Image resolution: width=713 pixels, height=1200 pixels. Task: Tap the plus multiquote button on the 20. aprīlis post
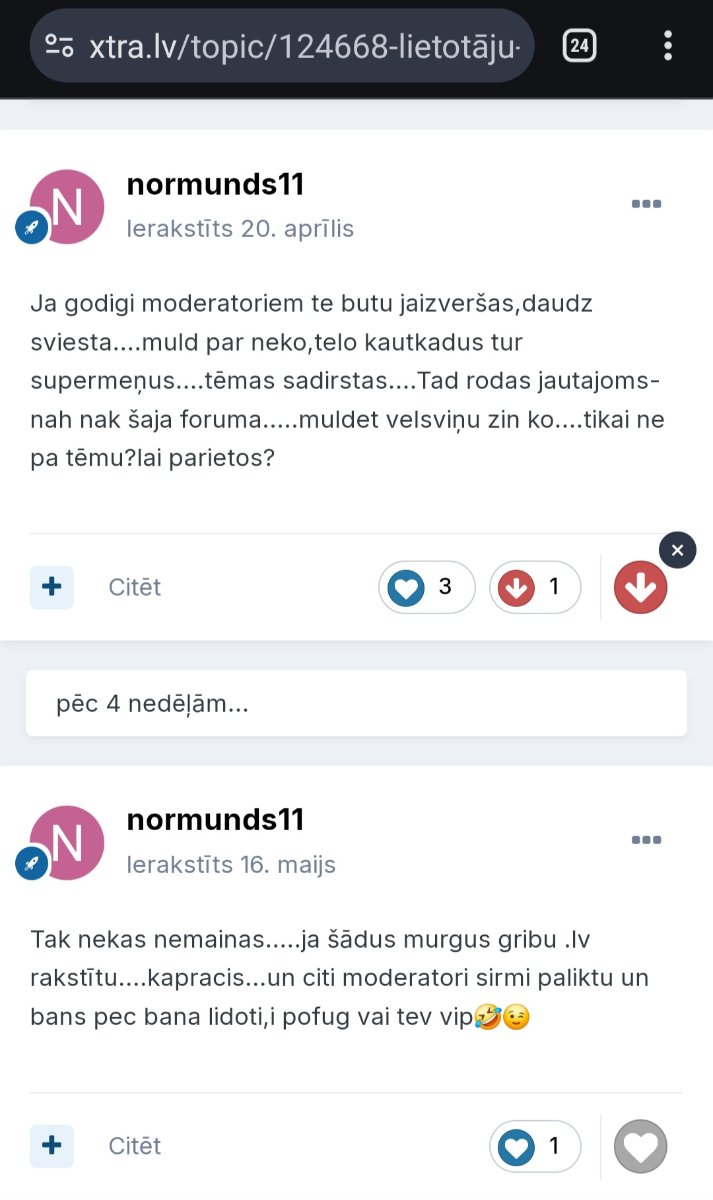tap(52, 587)
